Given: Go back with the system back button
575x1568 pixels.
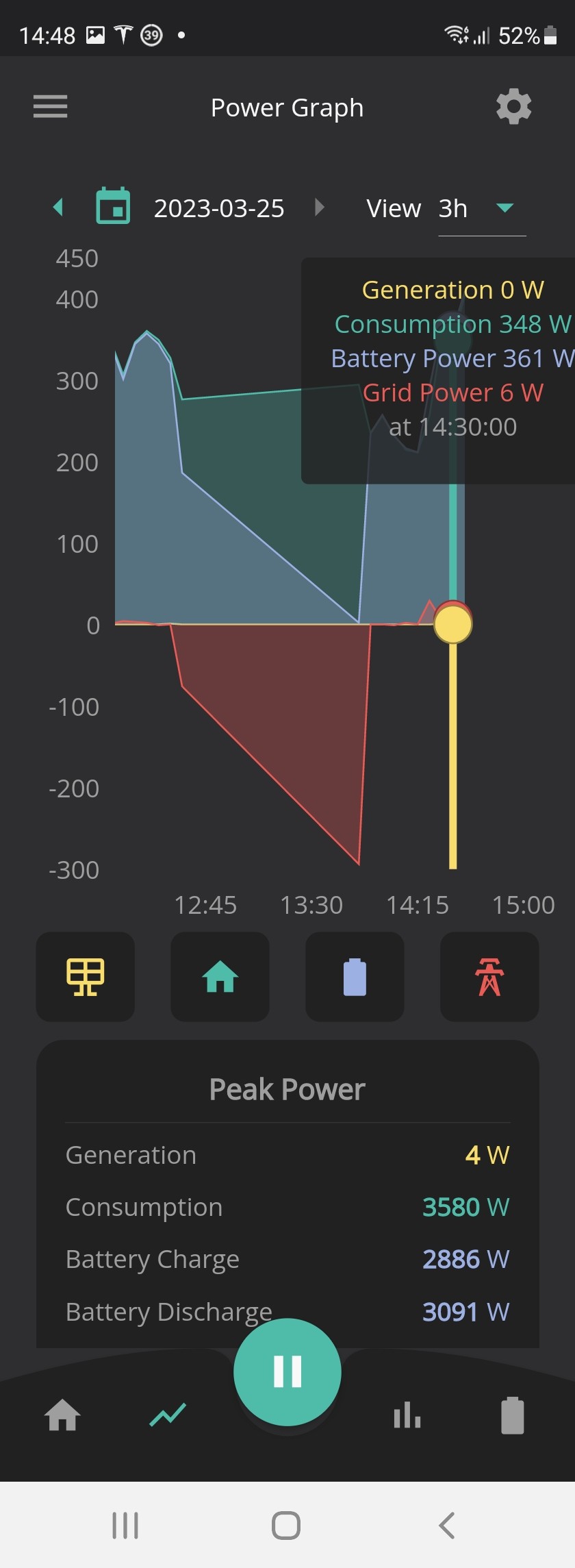Looking at the screenshot, I should (x=447, y=1525).
